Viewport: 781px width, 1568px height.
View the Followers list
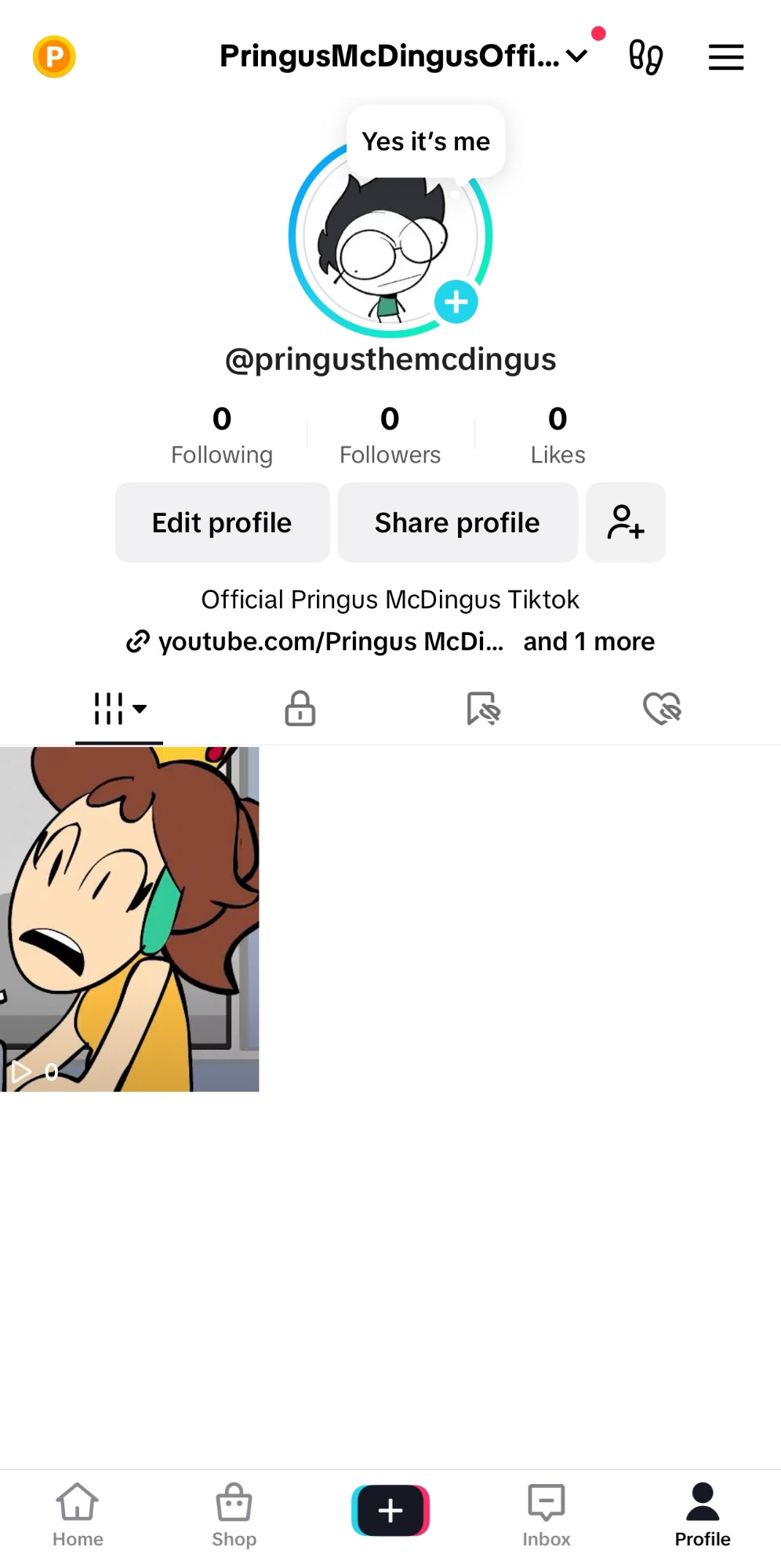(x=390, y=435)
